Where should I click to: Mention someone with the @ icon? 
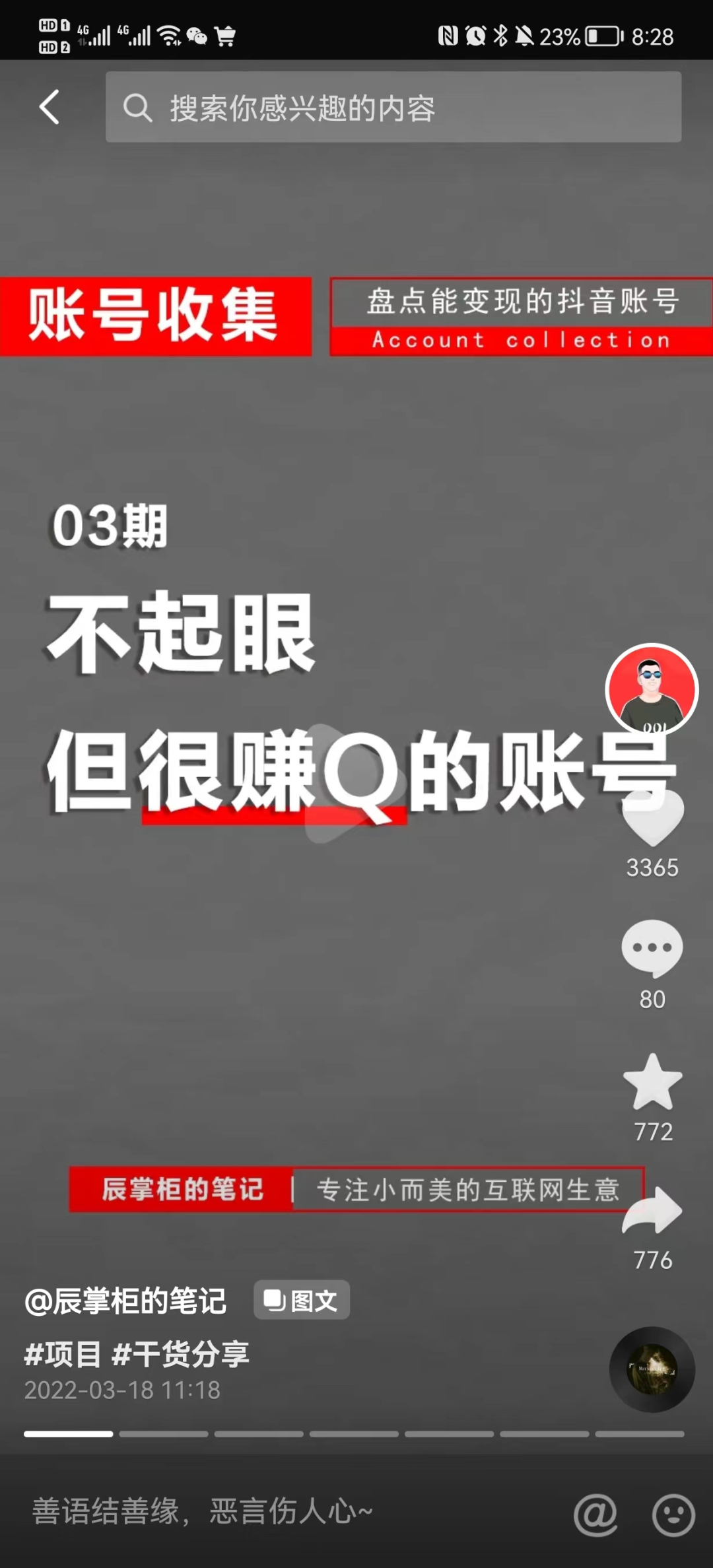(x=595, y=1515)
